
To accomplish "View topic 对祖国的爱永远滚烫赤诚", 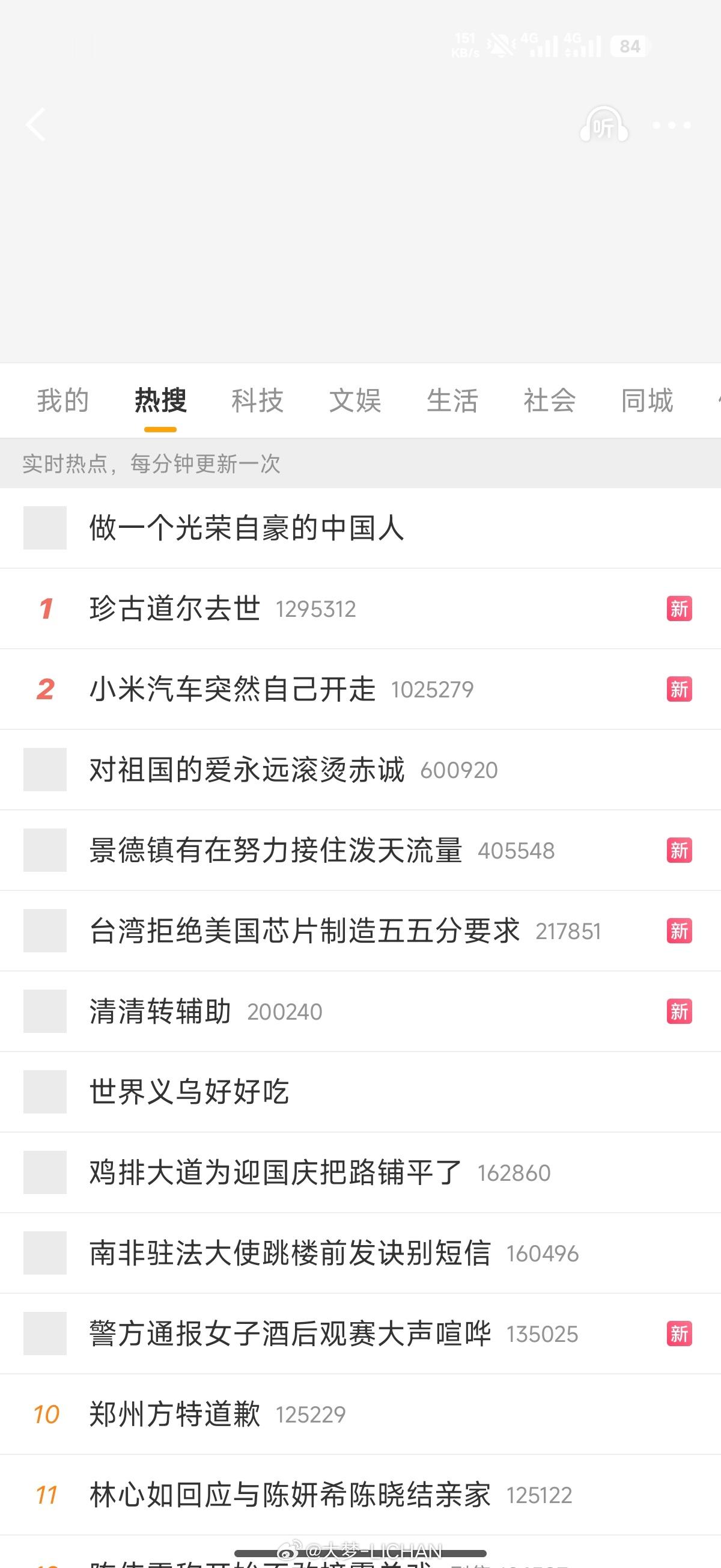I will pyautogui.click(x=246, y=770).
